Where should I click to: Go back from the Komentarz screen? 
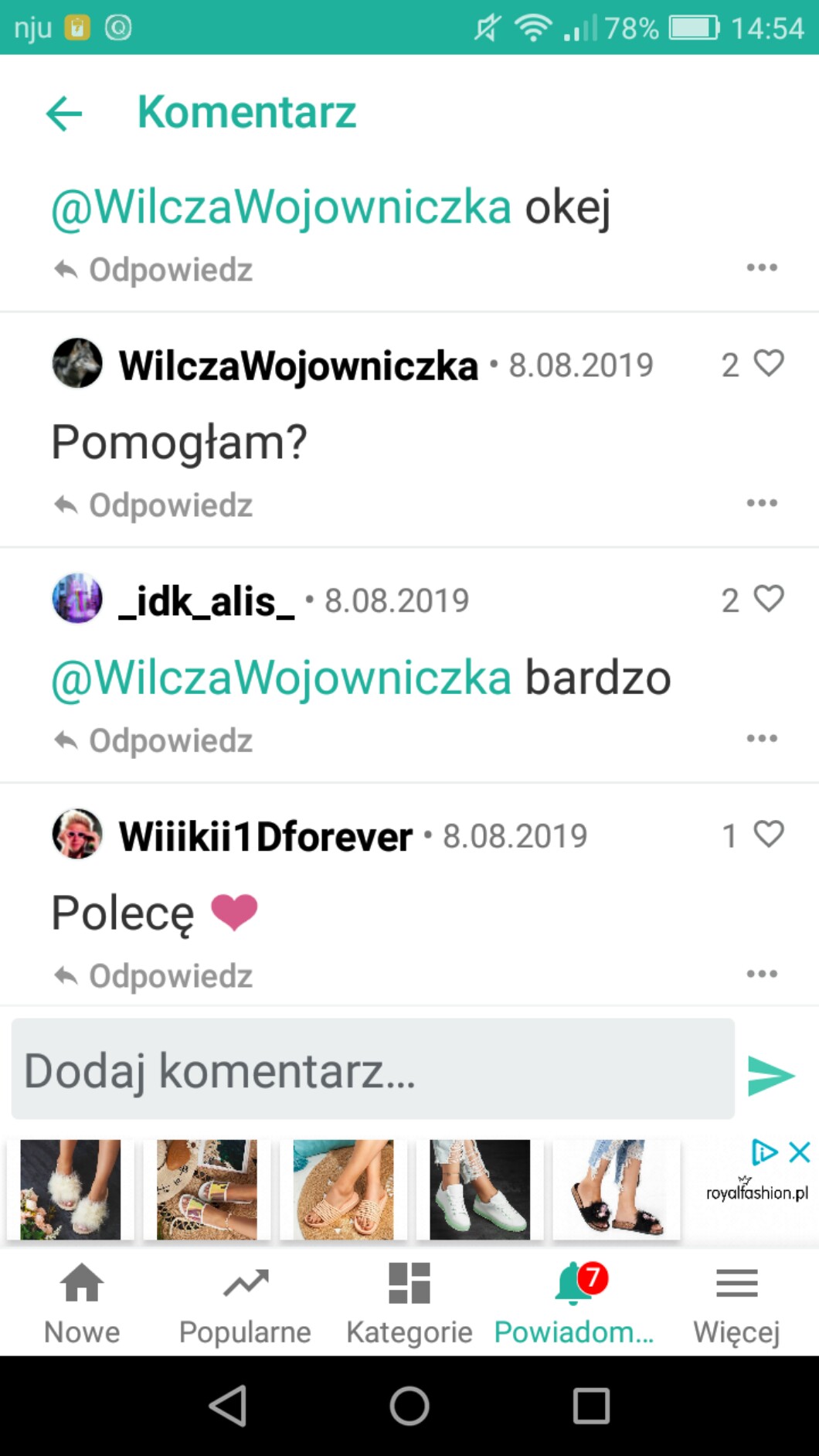(x=64, y=114)
